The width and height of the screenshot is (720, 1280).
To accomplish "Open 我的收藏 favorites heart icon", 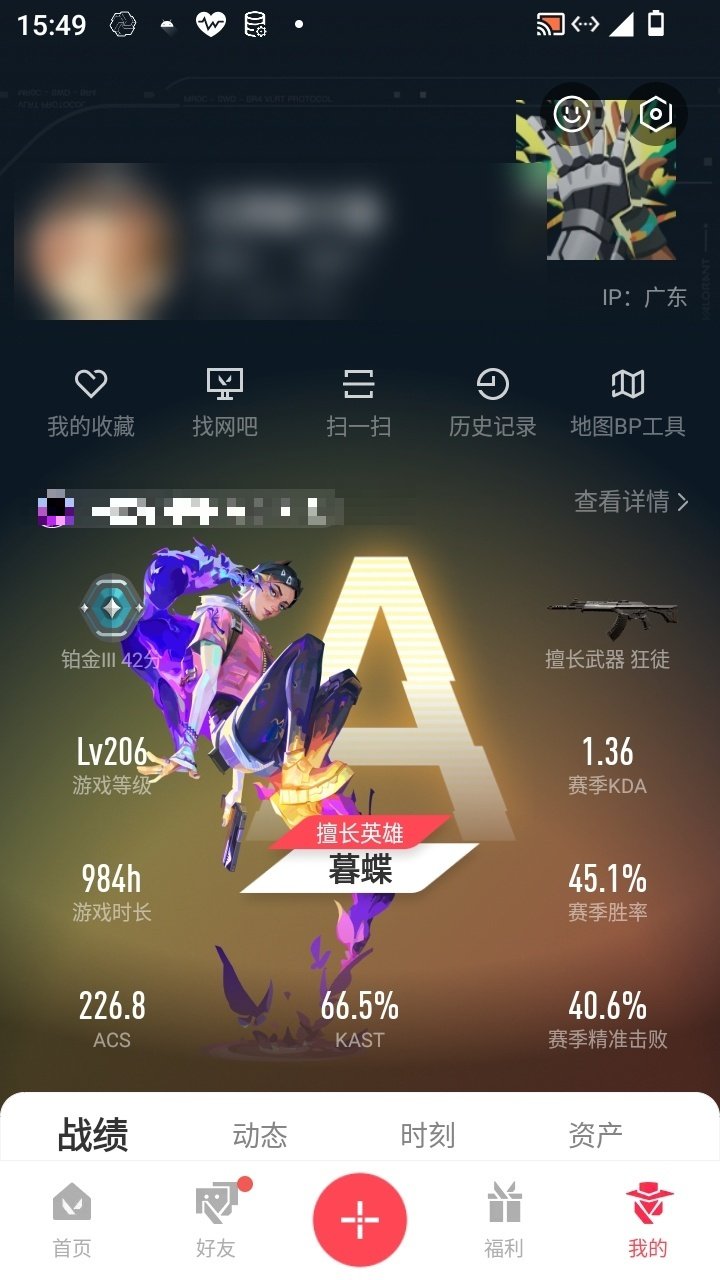I will [92, 383].
